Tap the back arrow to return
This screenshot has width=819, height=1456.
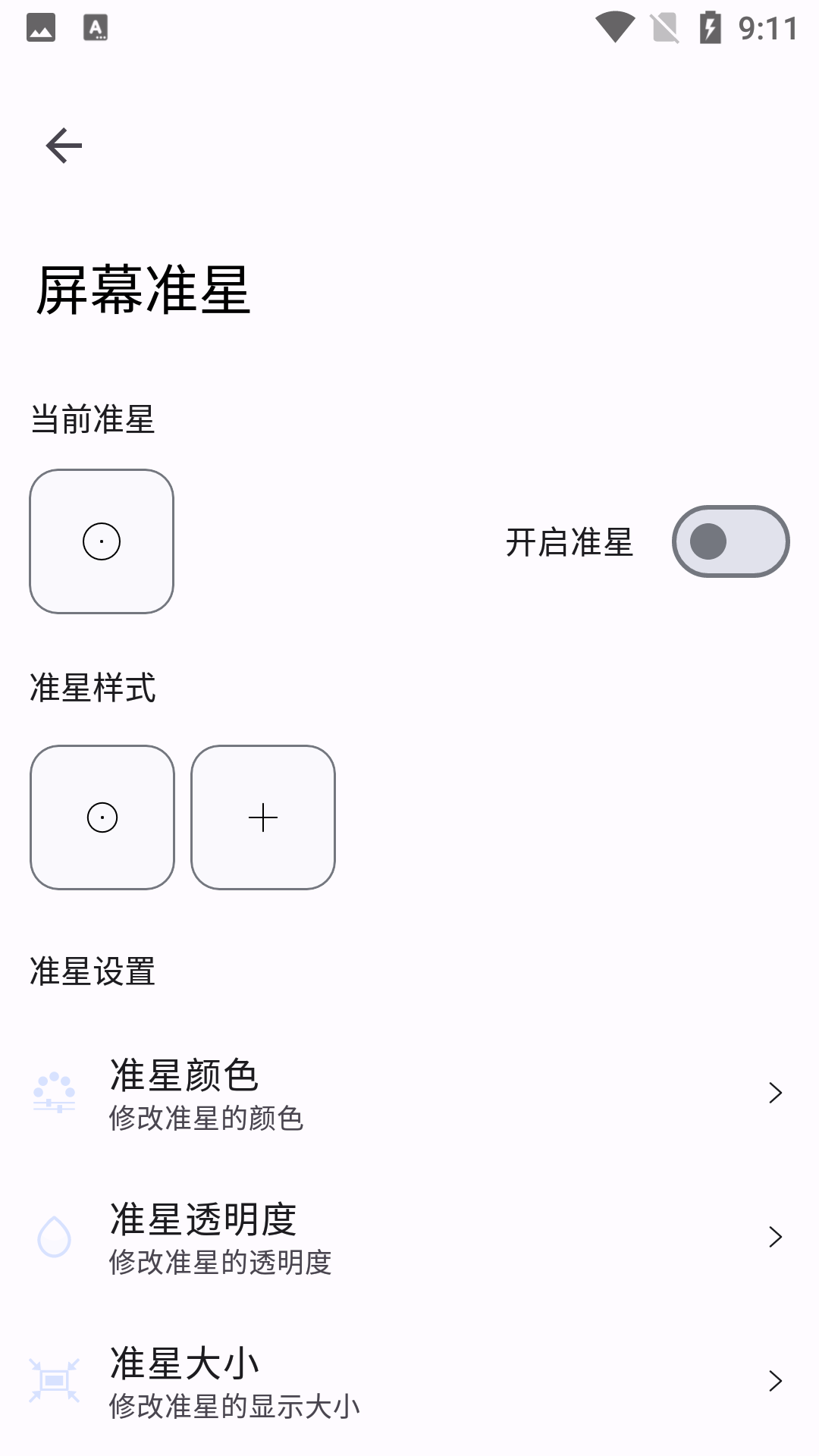(65, 144)
